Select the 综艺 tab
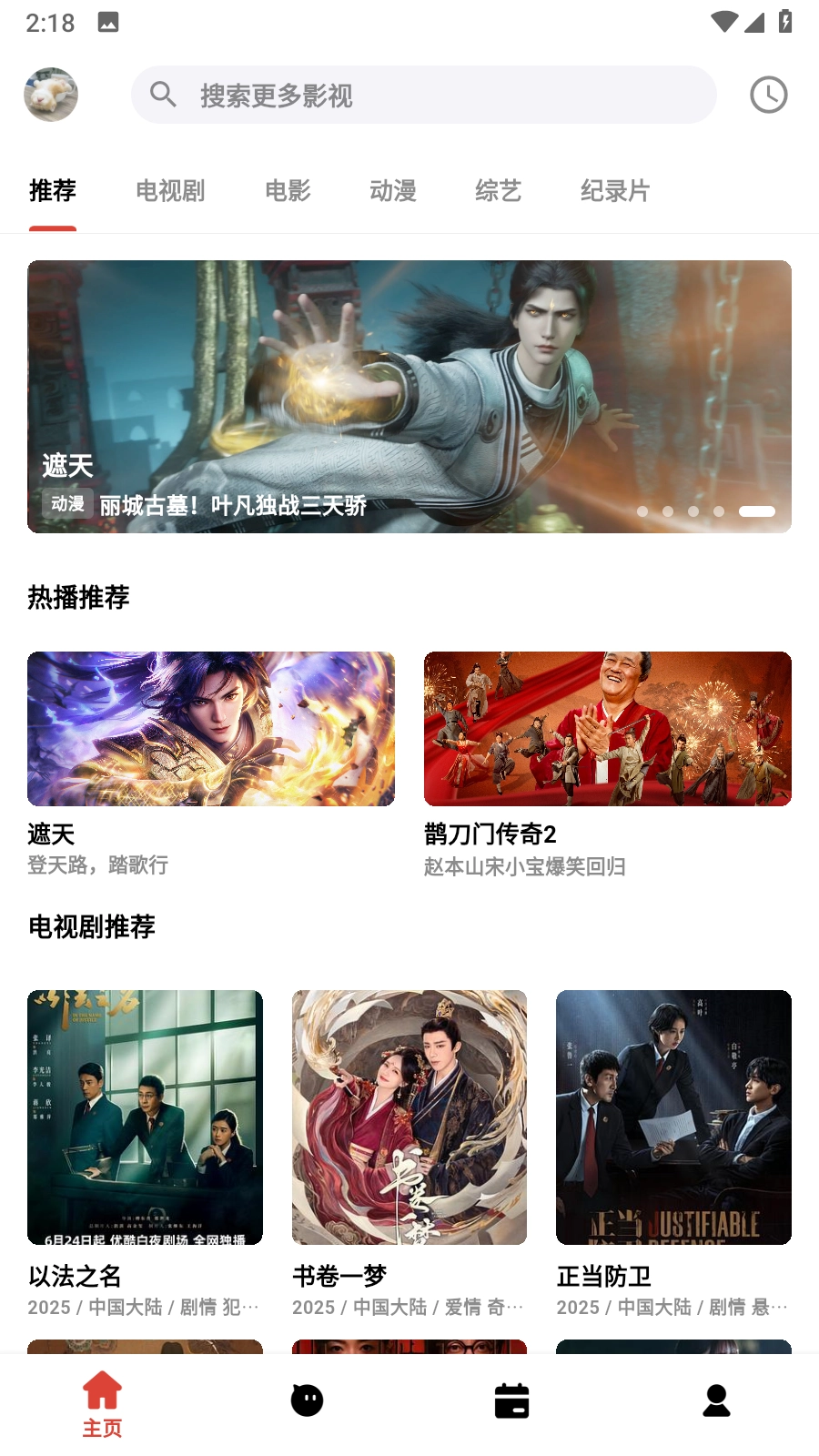Image resolution: width=819 pixels, height=1456 pixels. coord(498,192)
